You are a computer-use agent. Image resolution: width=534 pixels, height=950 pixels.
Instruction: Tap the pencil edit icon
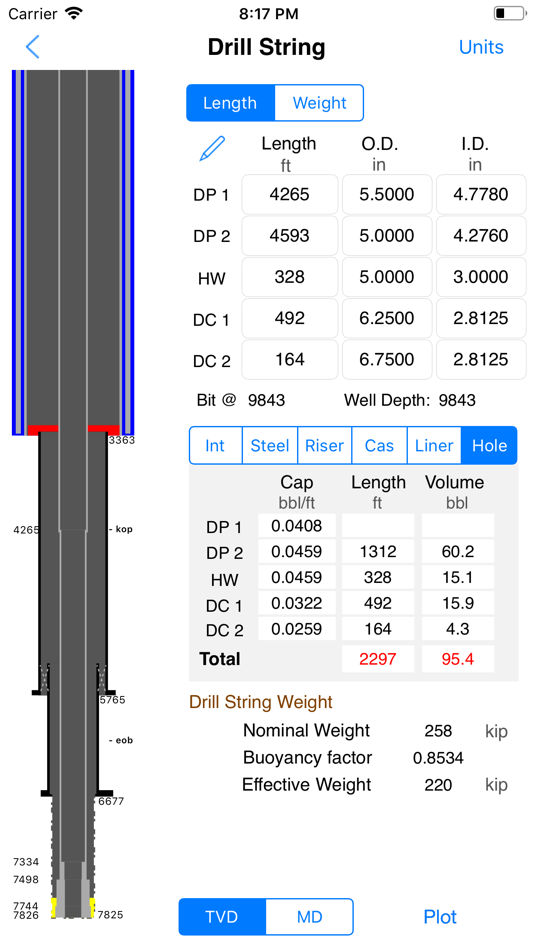212,148
